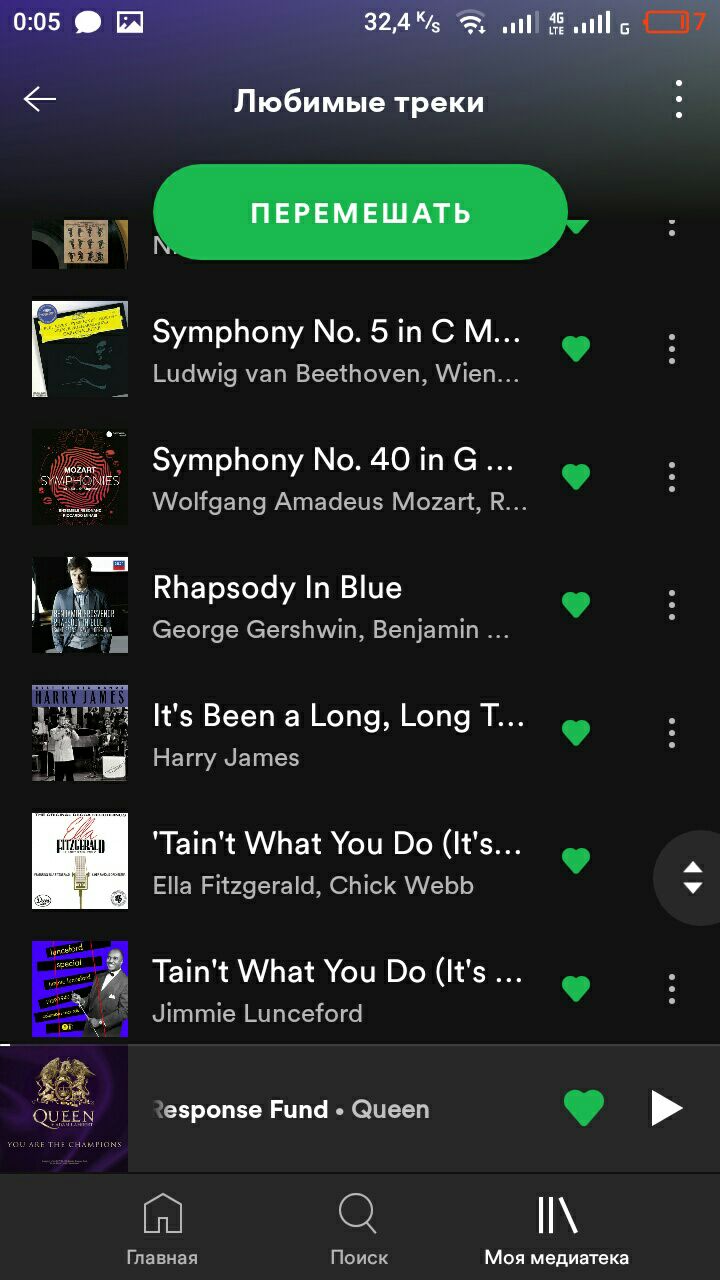
Task: Show options menu for Rhapsody In Blue
Action: tap(672, 605)
